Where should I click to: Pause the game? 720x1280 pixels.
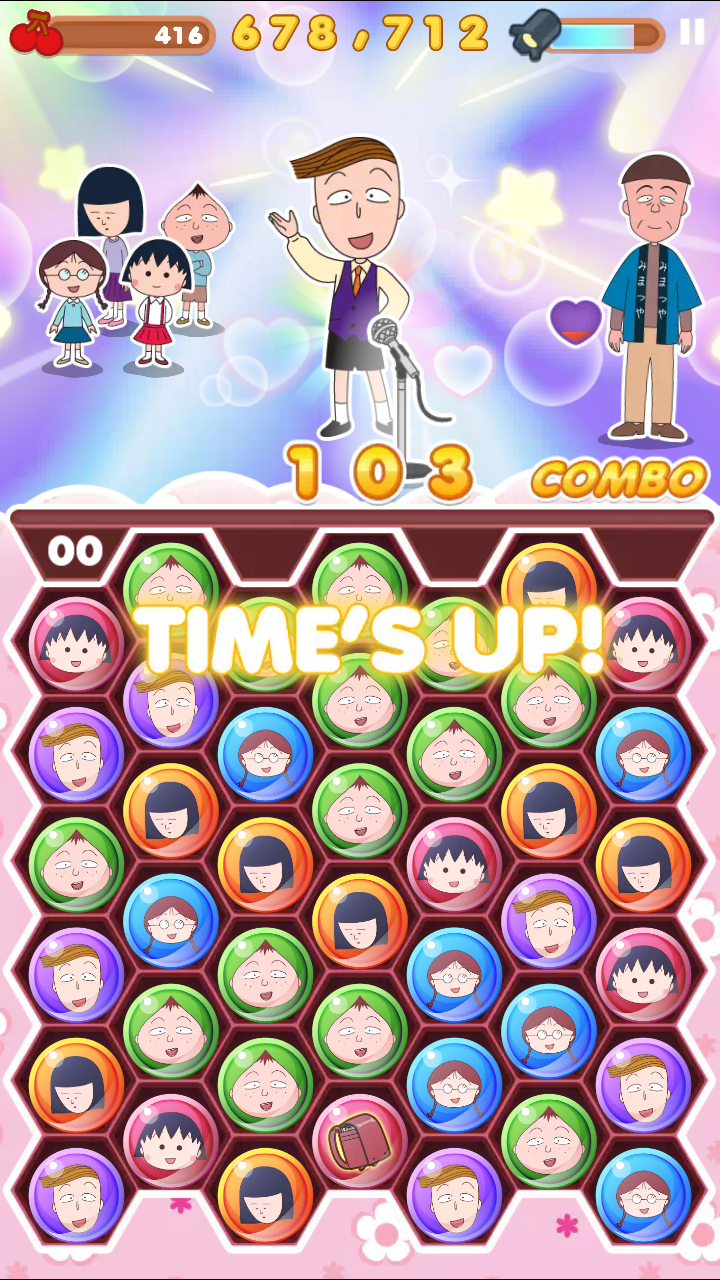692,32
